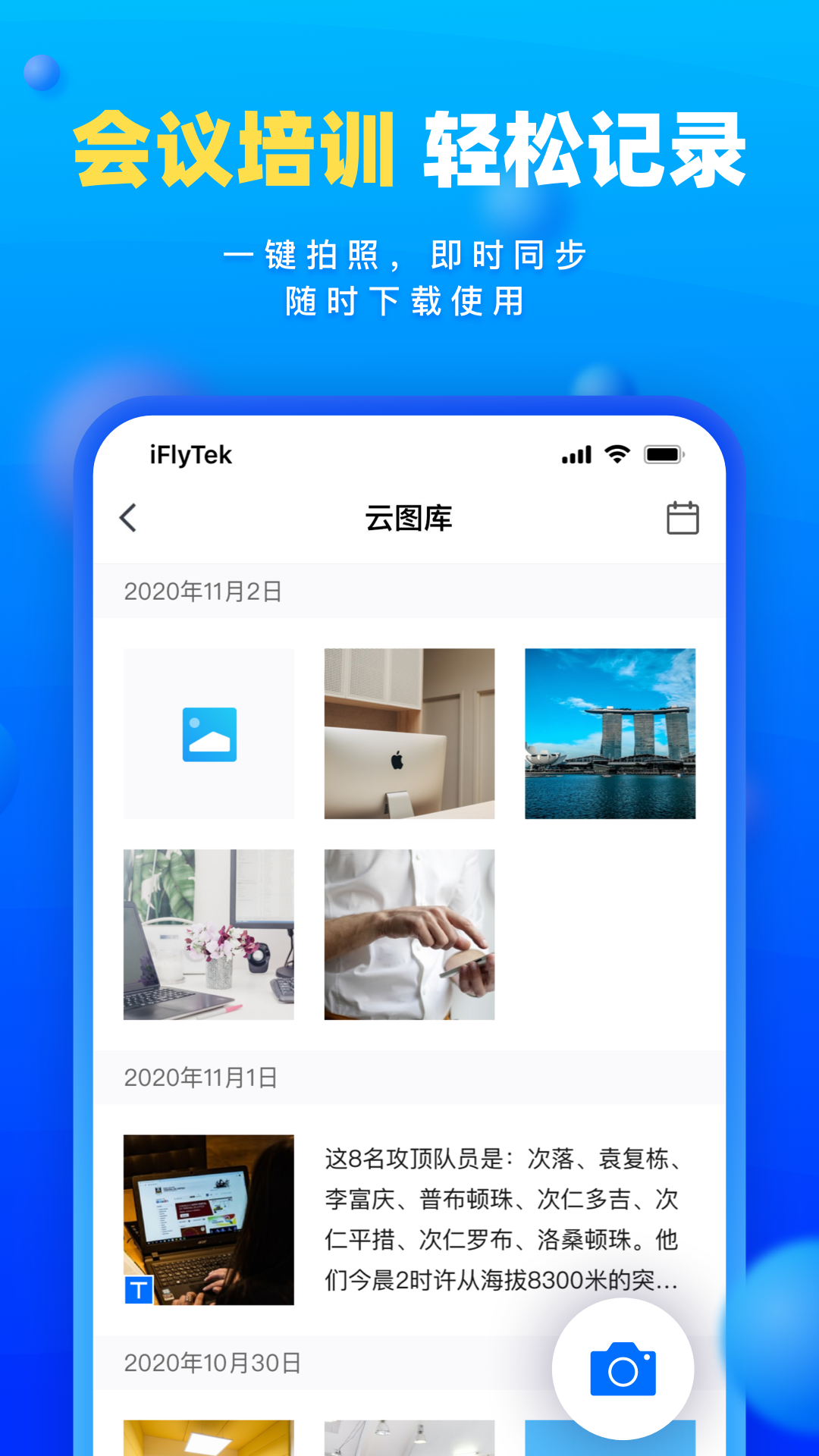Expand the 2020年11月2日 date section
The image size is (819, 1456).
pos(203,594)
